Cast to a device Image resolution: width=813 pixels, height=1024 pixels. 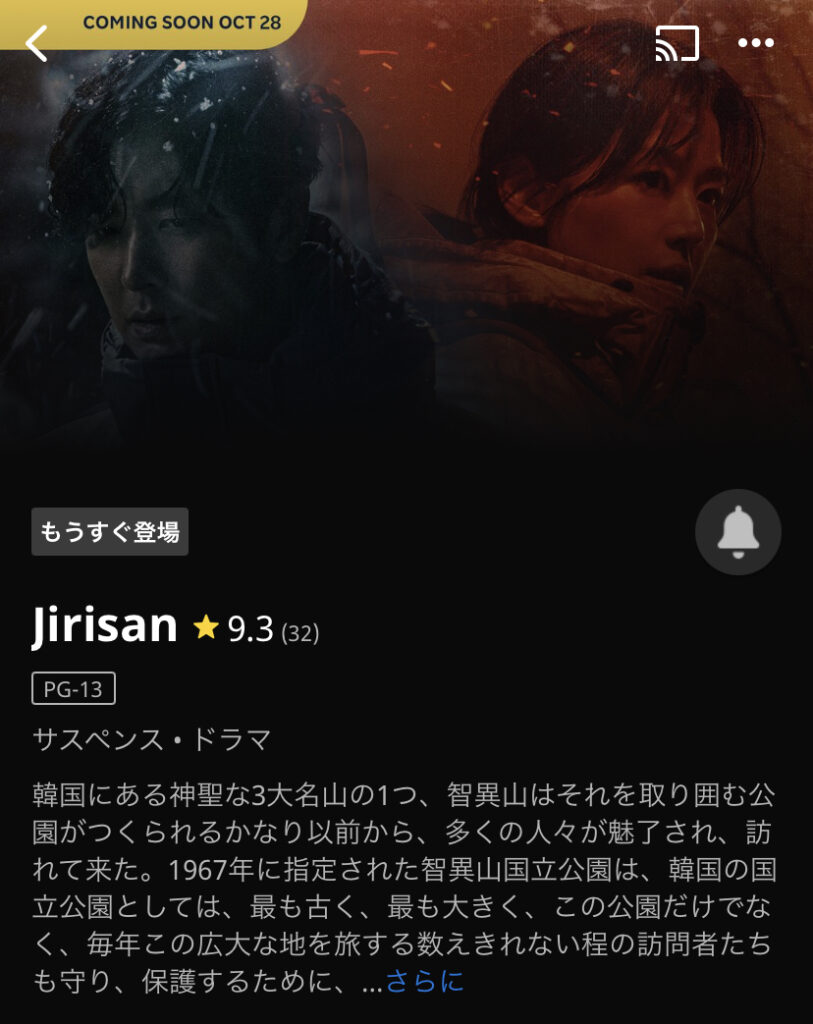tap(677, 43)
